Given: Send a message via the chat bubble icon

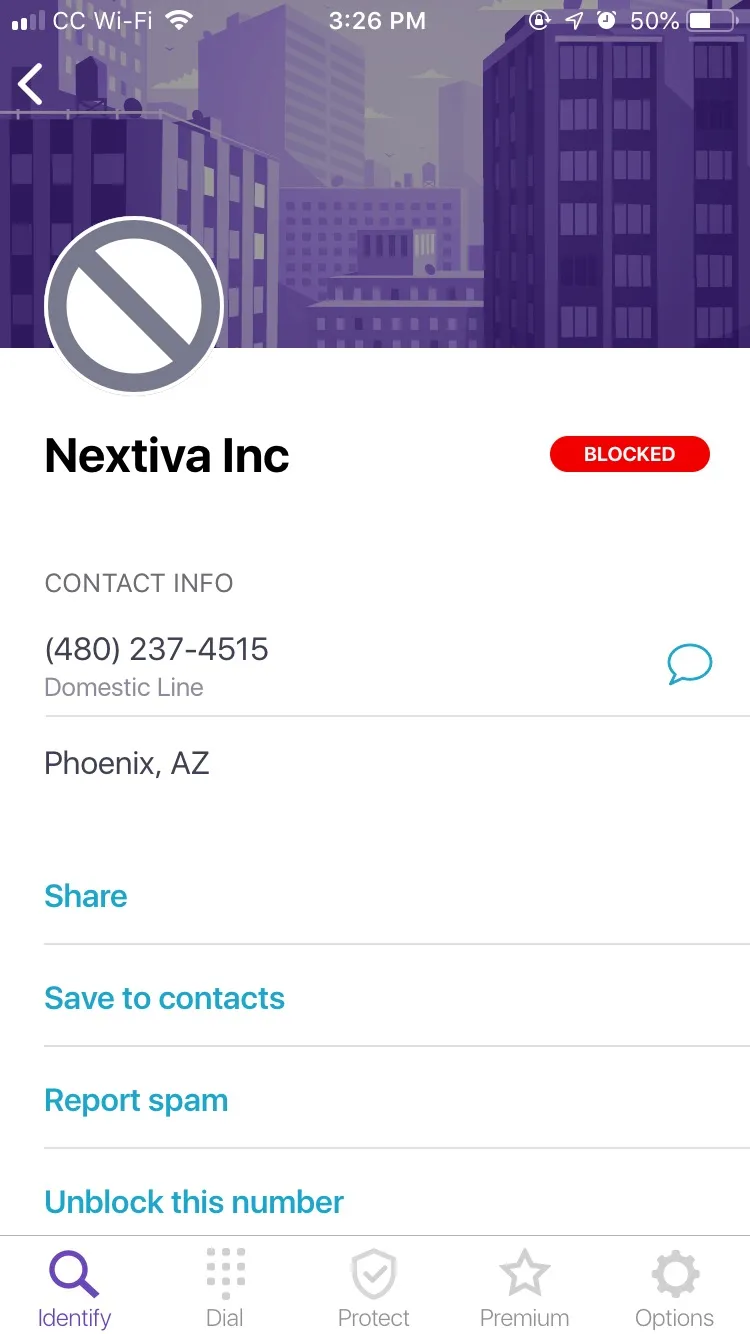Looking at the screenshot, I should tap(689, 664).
